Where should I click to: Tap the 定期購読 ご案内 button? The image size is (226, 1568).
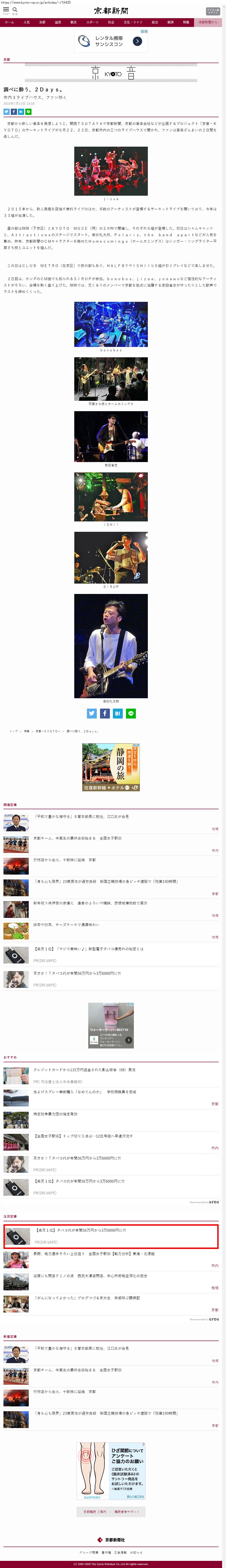point(95,1511)
